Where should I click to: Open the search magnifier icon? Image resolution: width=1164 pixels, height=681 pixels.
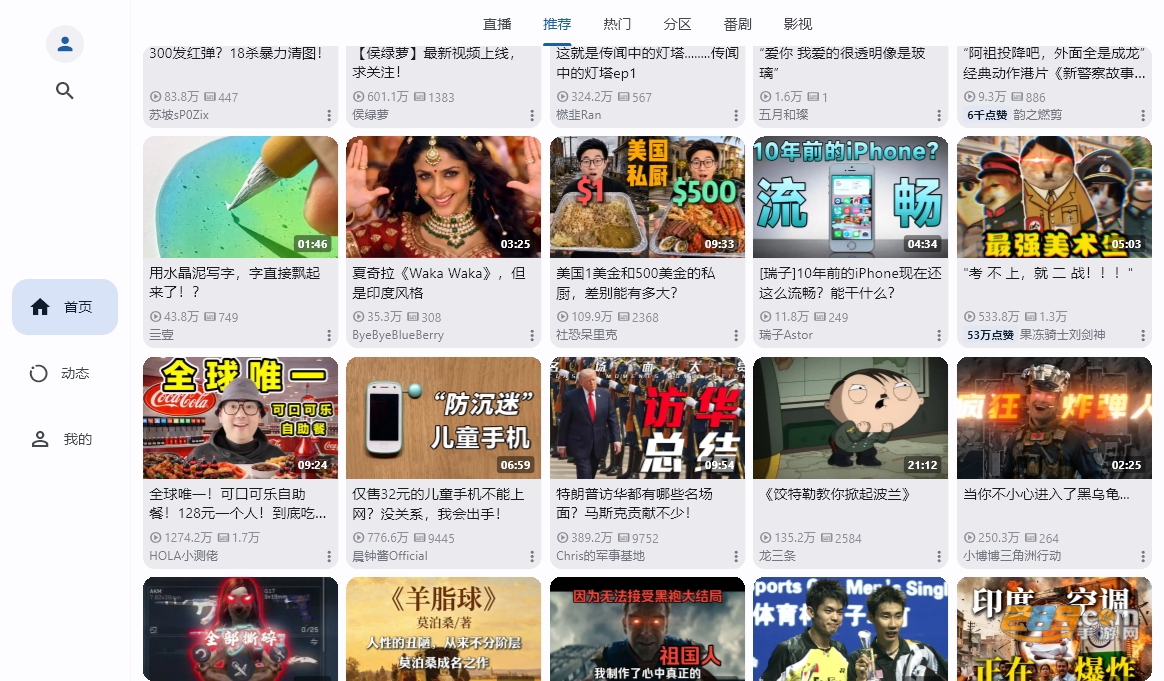(x=65, y=91)
